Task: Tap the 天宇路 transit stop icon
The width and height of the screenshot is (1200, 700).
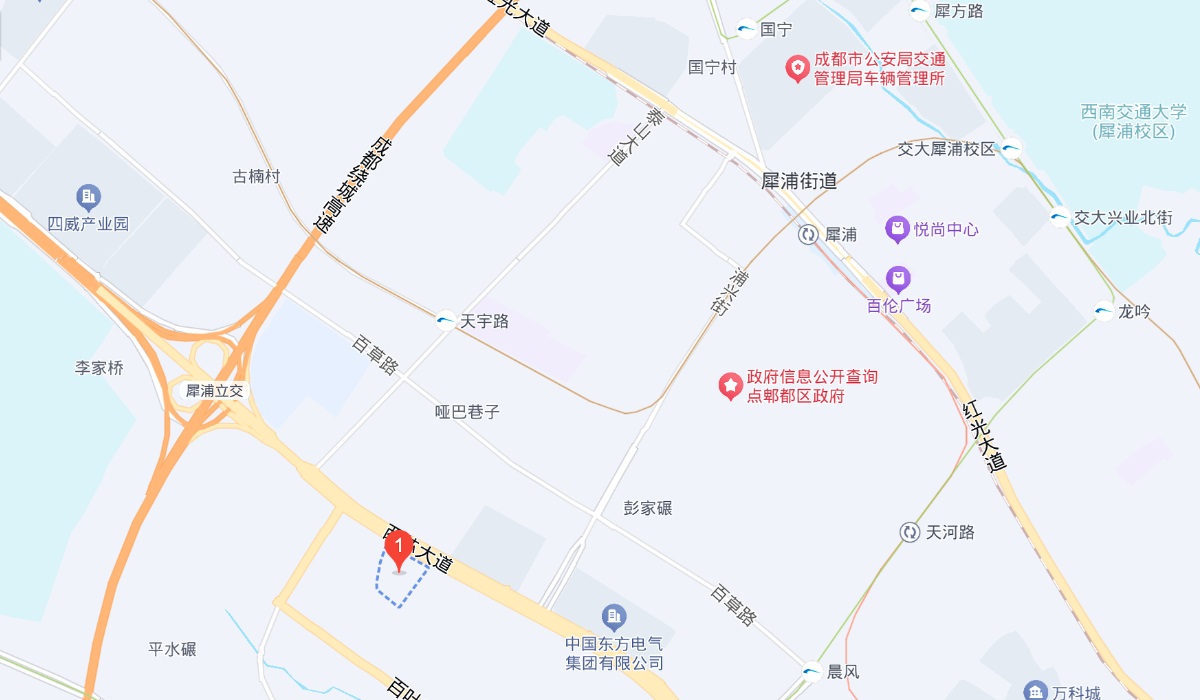Action: [445, 321]
